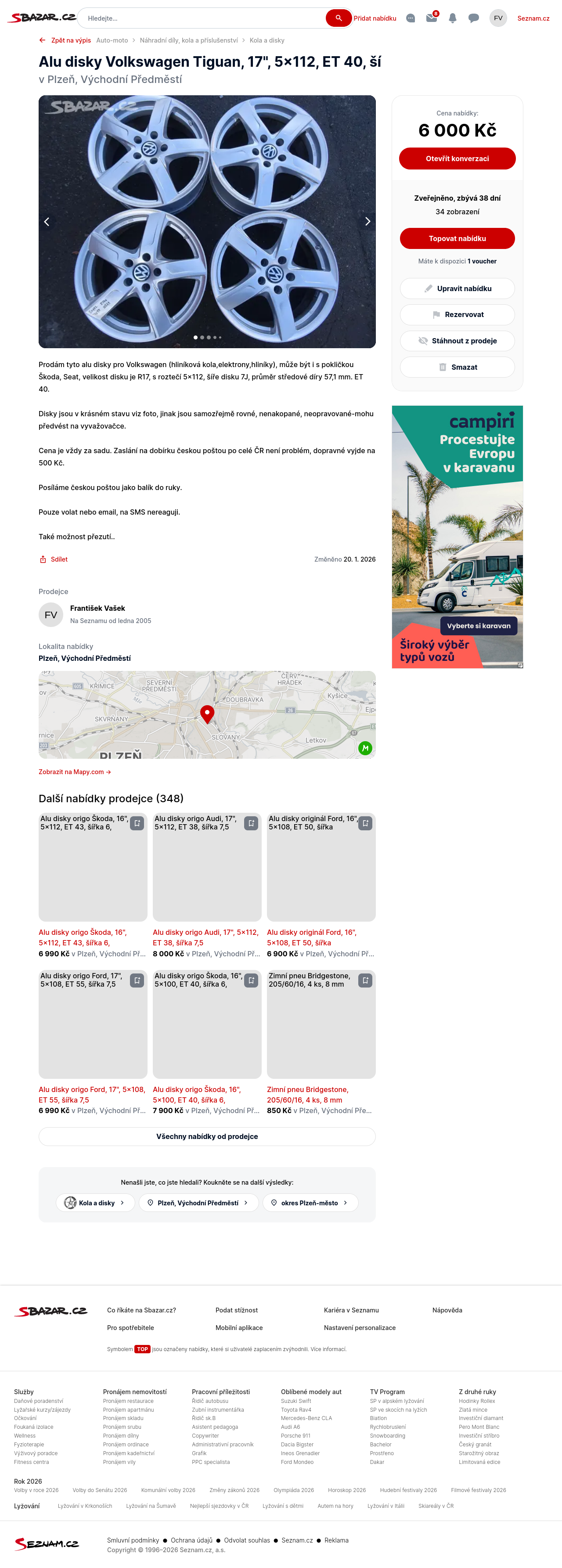562x1568 pixels.
Task: Open Přidat nabídku link
Action: pos(375,18)
